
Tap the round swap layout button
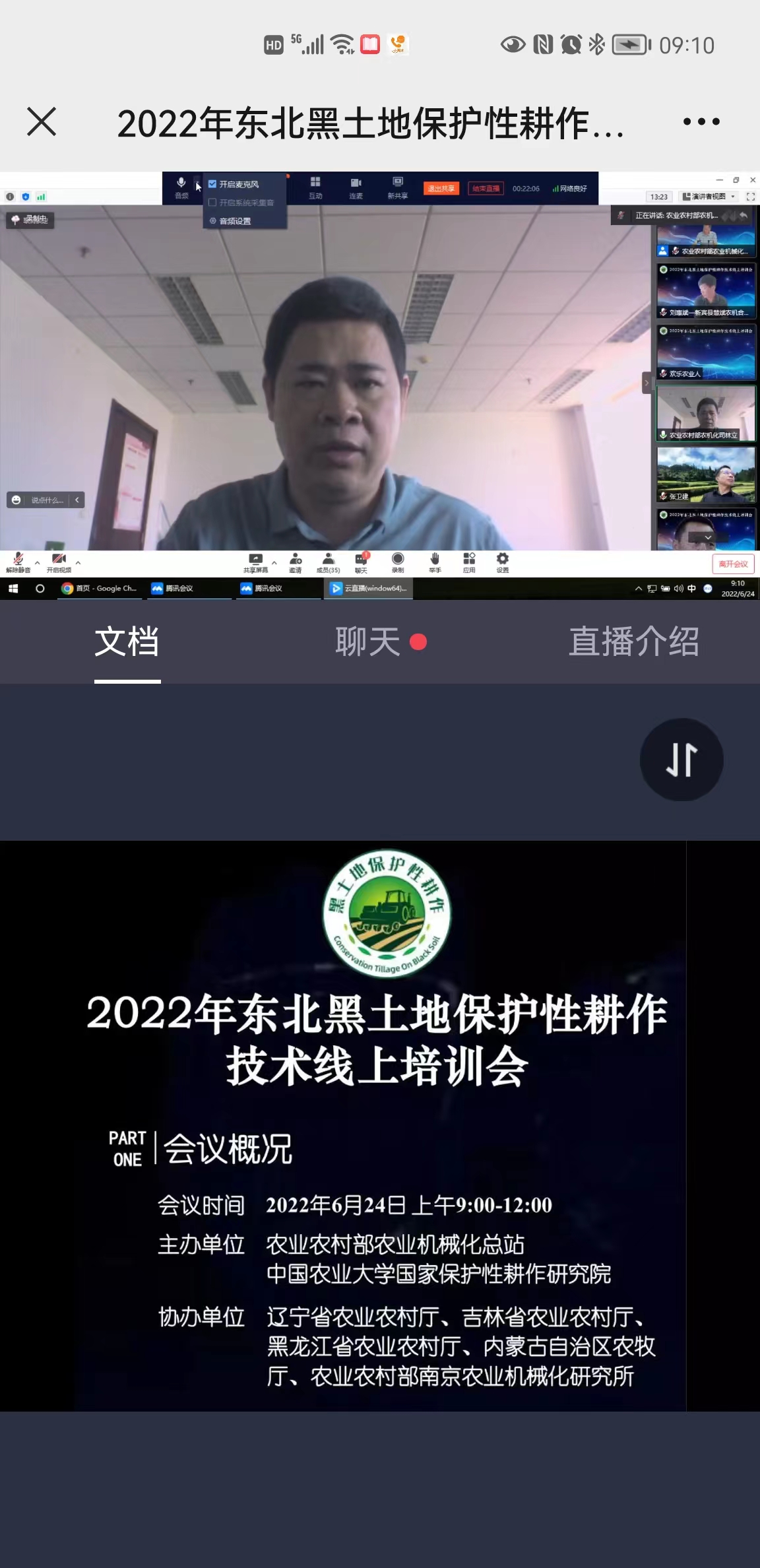point(681,760)
